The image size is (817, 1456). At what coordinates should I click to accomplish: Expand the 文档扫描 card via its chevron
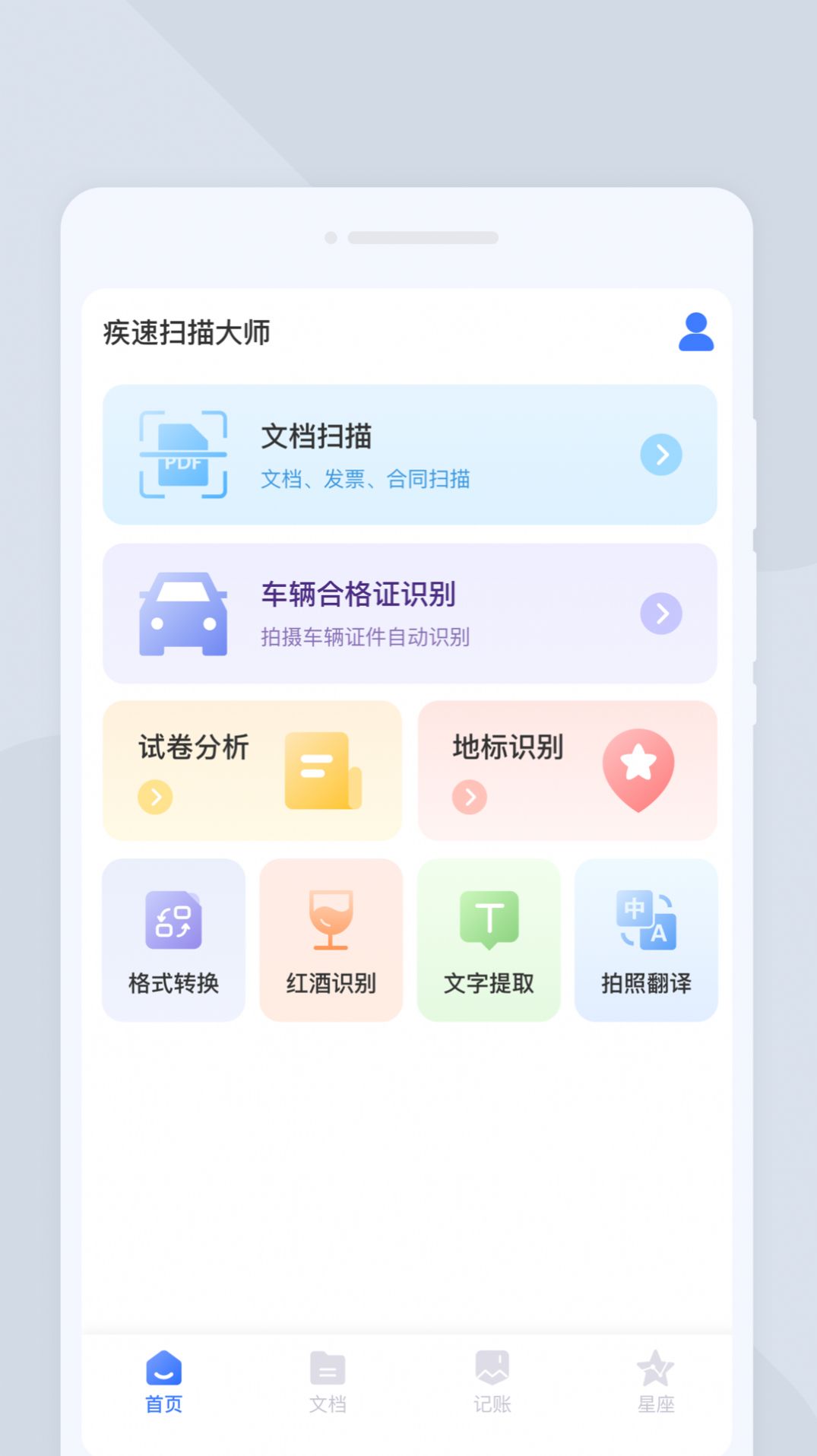click(x=661, y=455)
